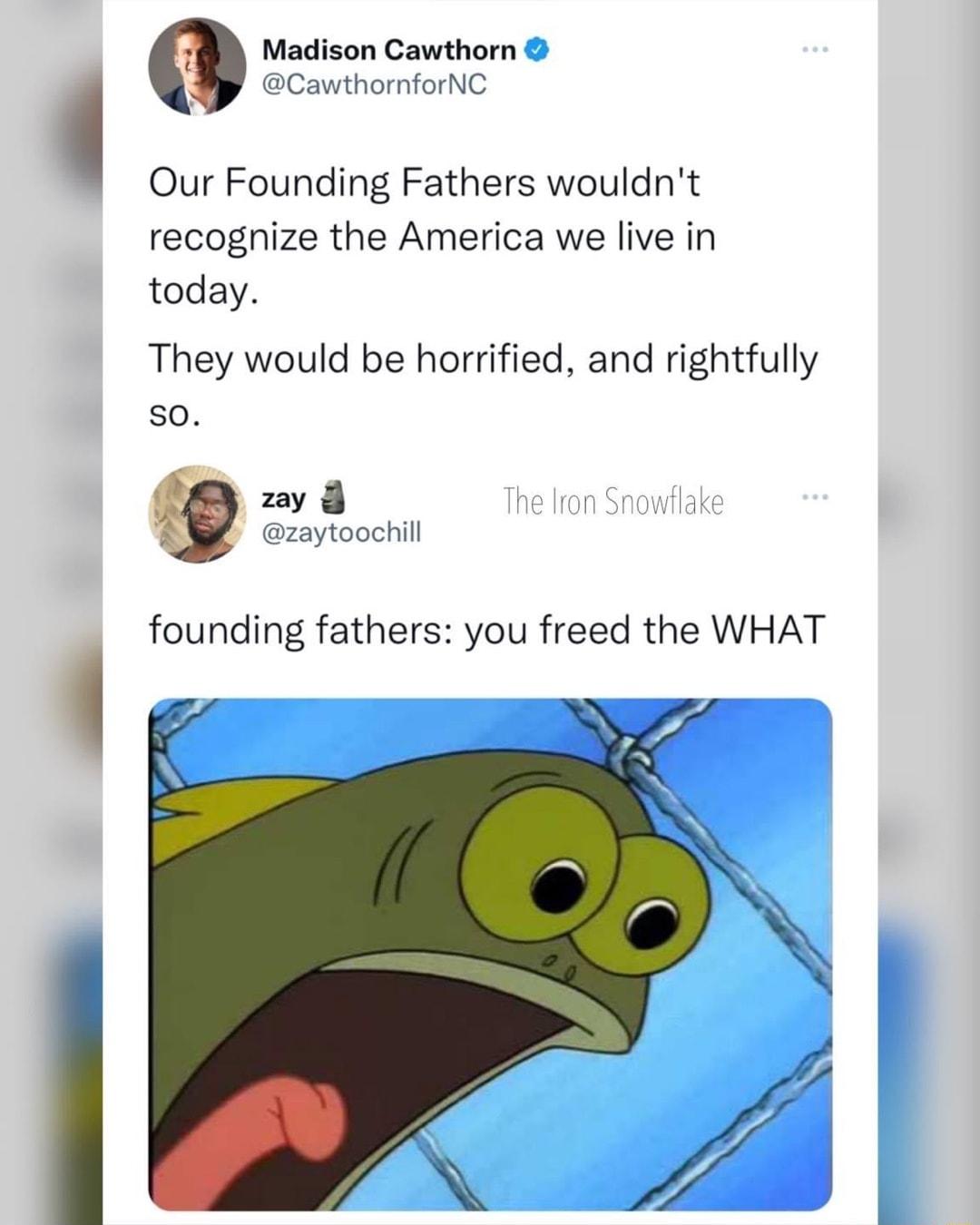
Task: Click Madison Cawthorn's display name
Action: coord(387,50)
